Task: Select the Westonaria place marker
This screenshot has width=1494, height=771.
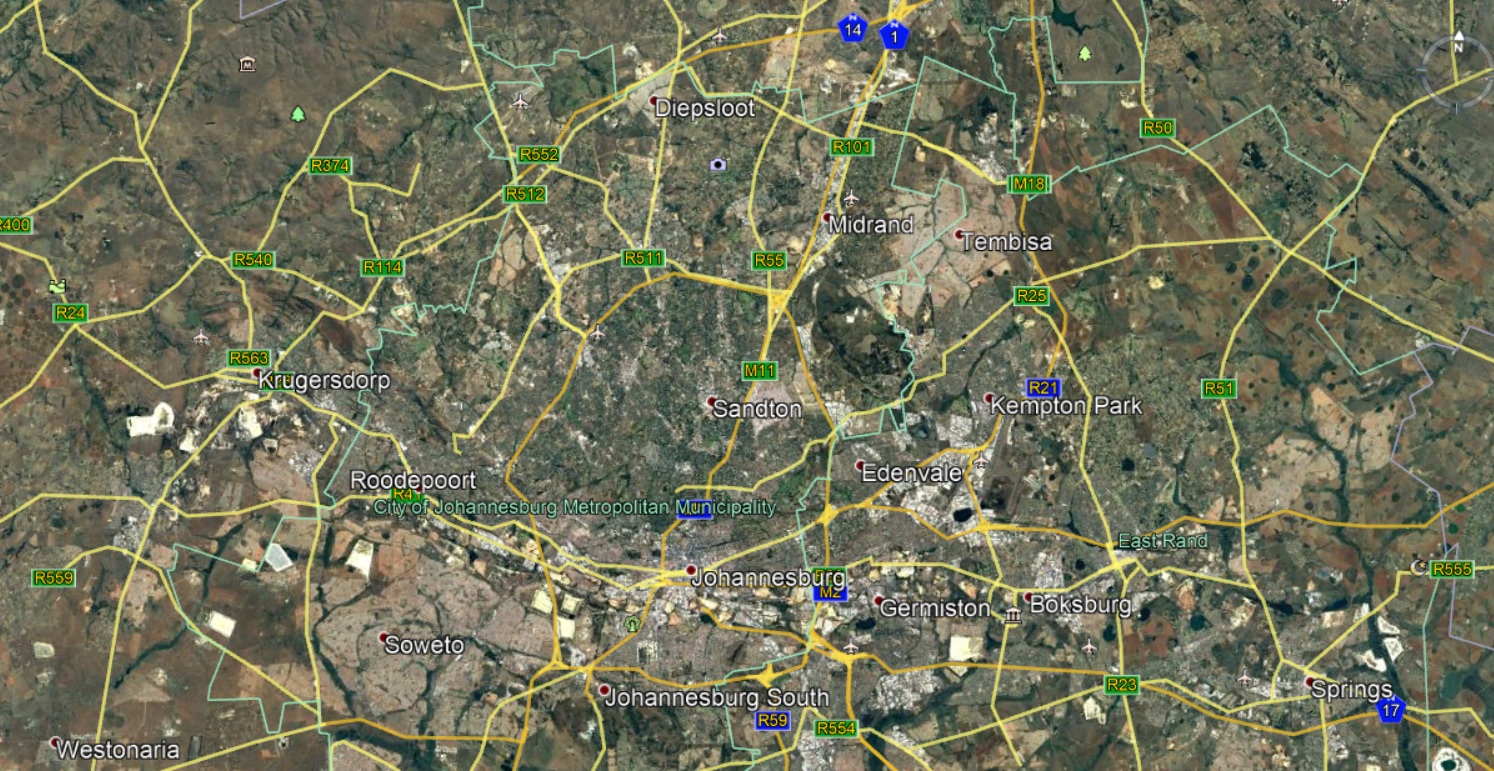Action: 55,742
